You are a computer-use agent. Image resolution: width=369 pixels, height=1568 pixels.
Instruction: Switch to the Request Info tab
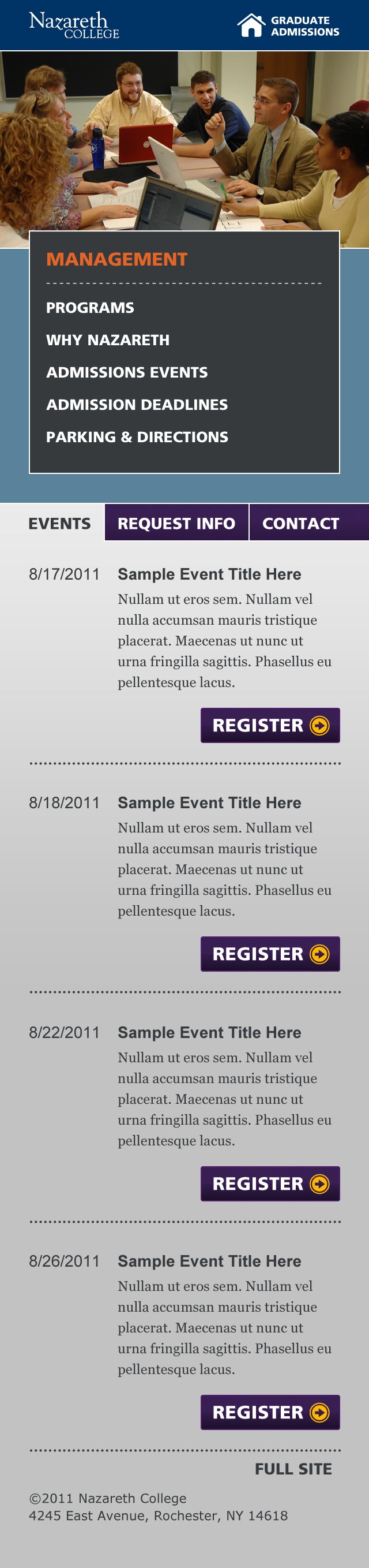pos(176,523)
